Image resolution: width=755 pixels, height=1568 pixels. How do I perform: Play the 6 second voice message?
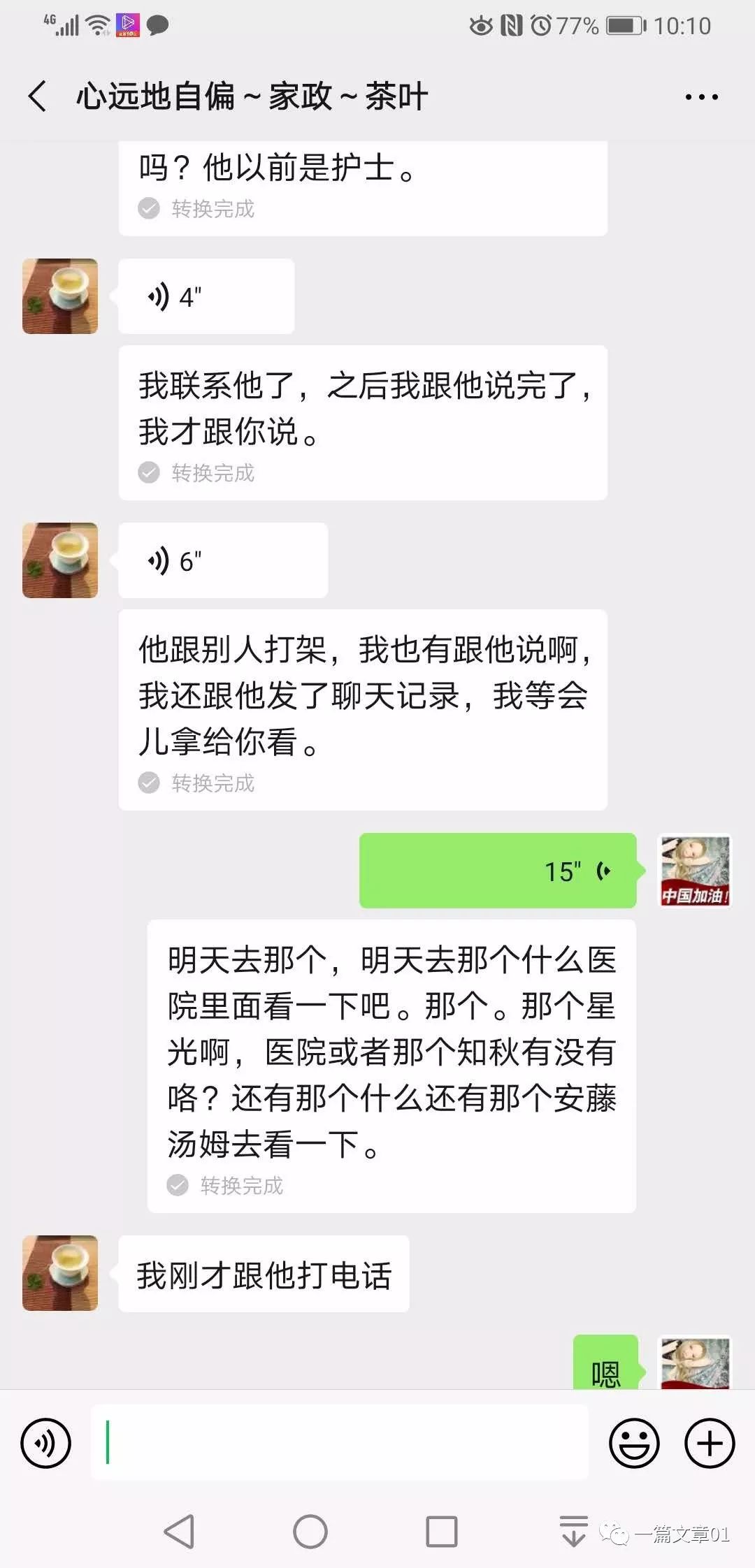point(222,560)
